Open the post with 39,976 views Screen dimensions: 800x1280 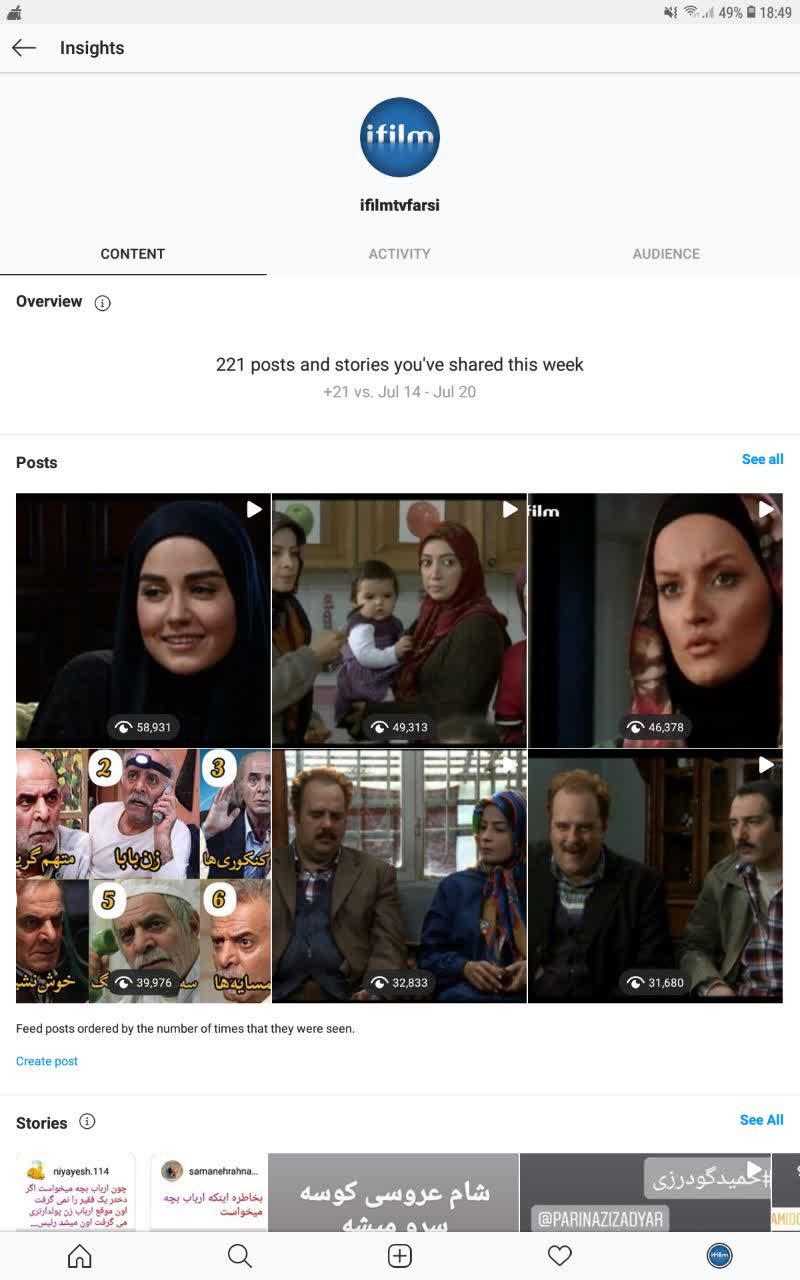pyautogui.click(x=143, y=876)
